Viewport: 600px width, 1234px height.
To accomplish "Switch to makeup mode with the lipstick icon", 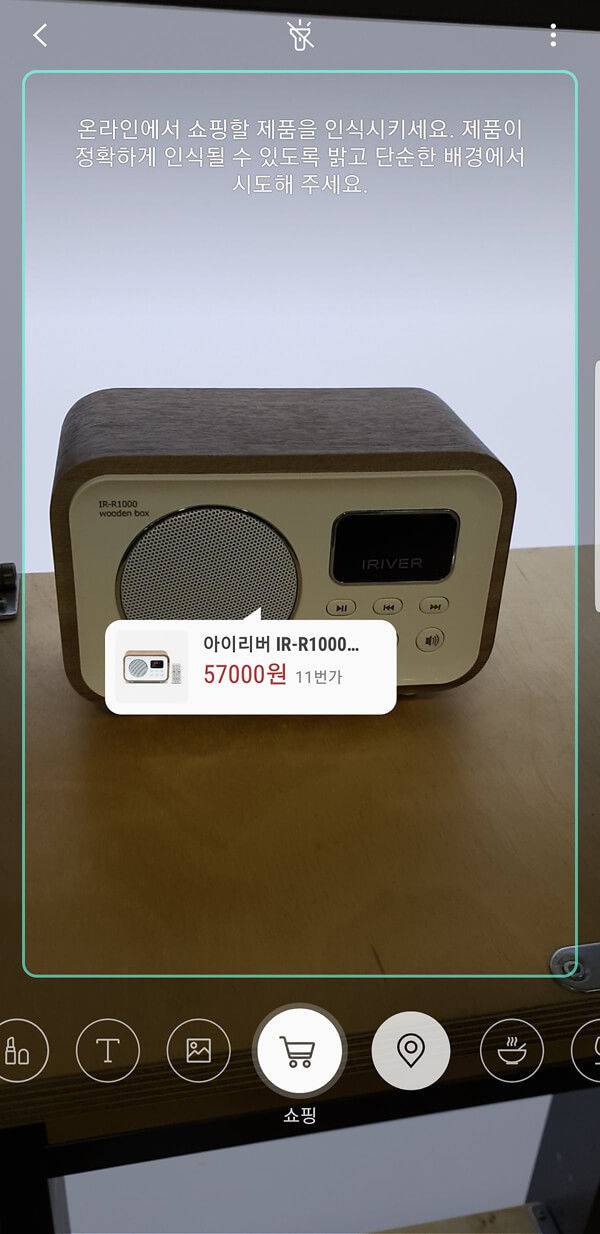I will (x=17, y=1050).
